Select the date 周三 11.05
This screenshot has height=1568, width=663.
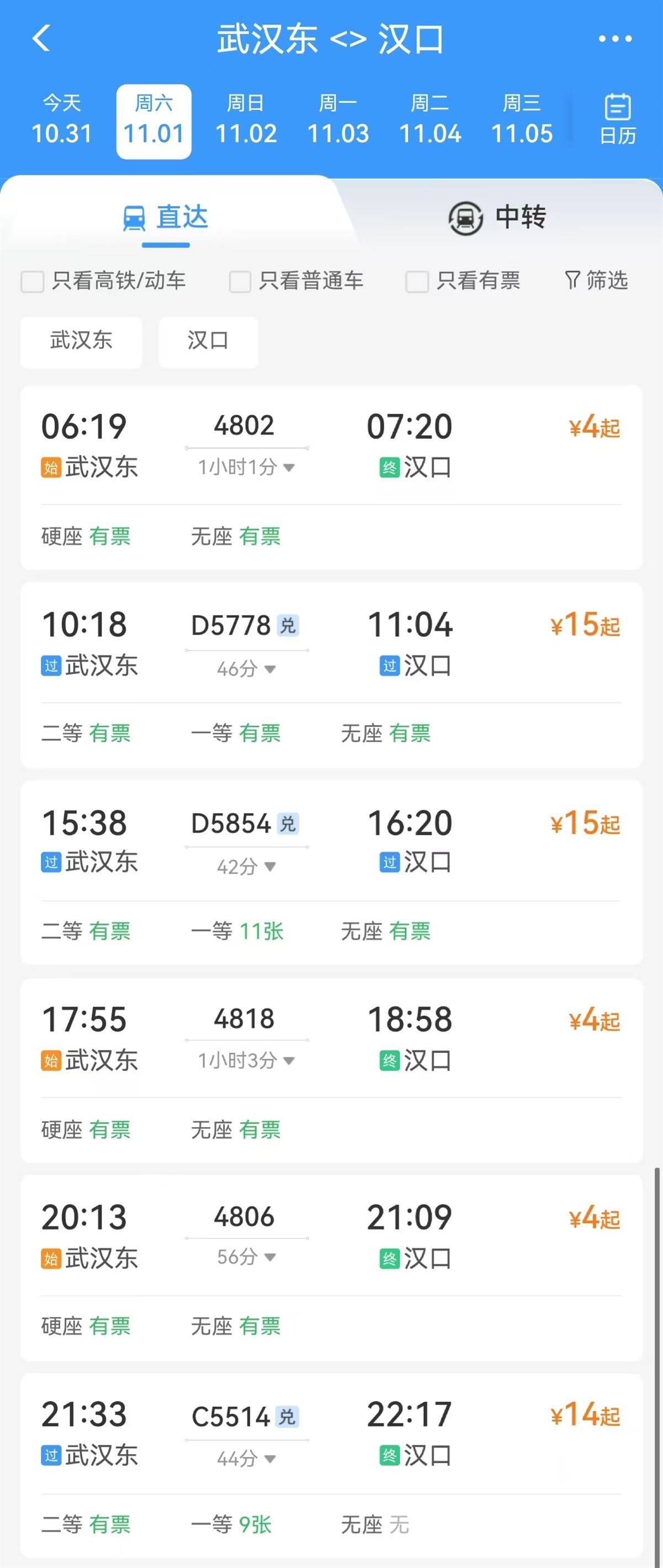[x=522, y=120]
